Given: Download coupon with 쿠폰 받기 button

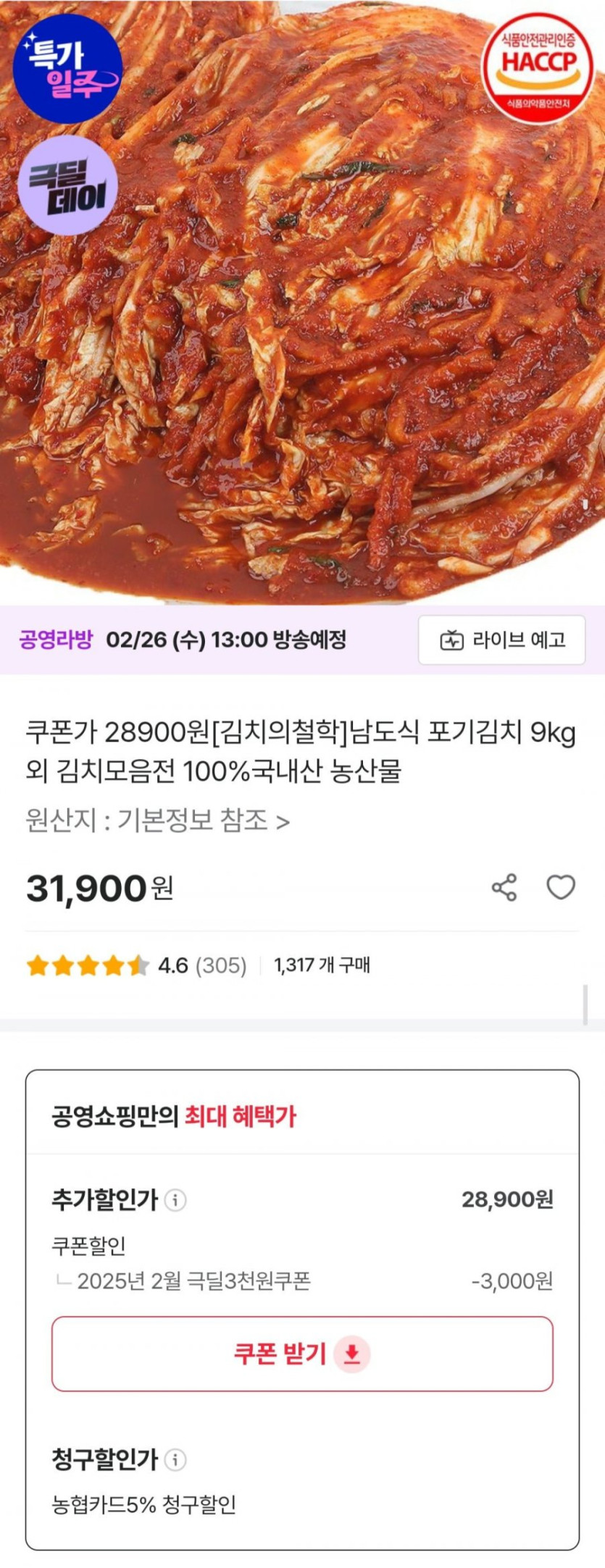Looking at the screenshot, I should click(302, 1354).
